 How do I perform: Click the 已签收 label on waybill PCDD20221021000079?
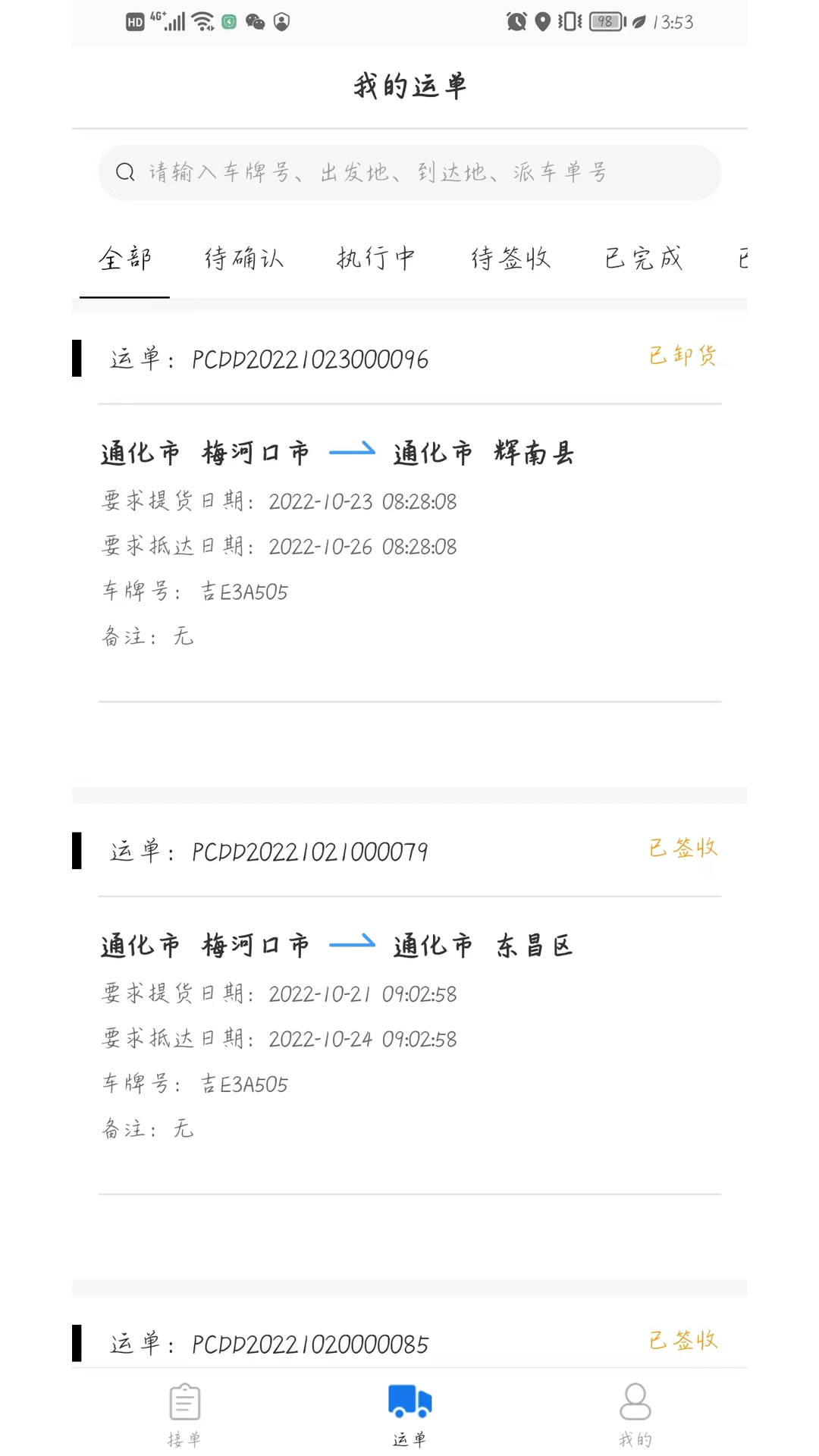682,849
